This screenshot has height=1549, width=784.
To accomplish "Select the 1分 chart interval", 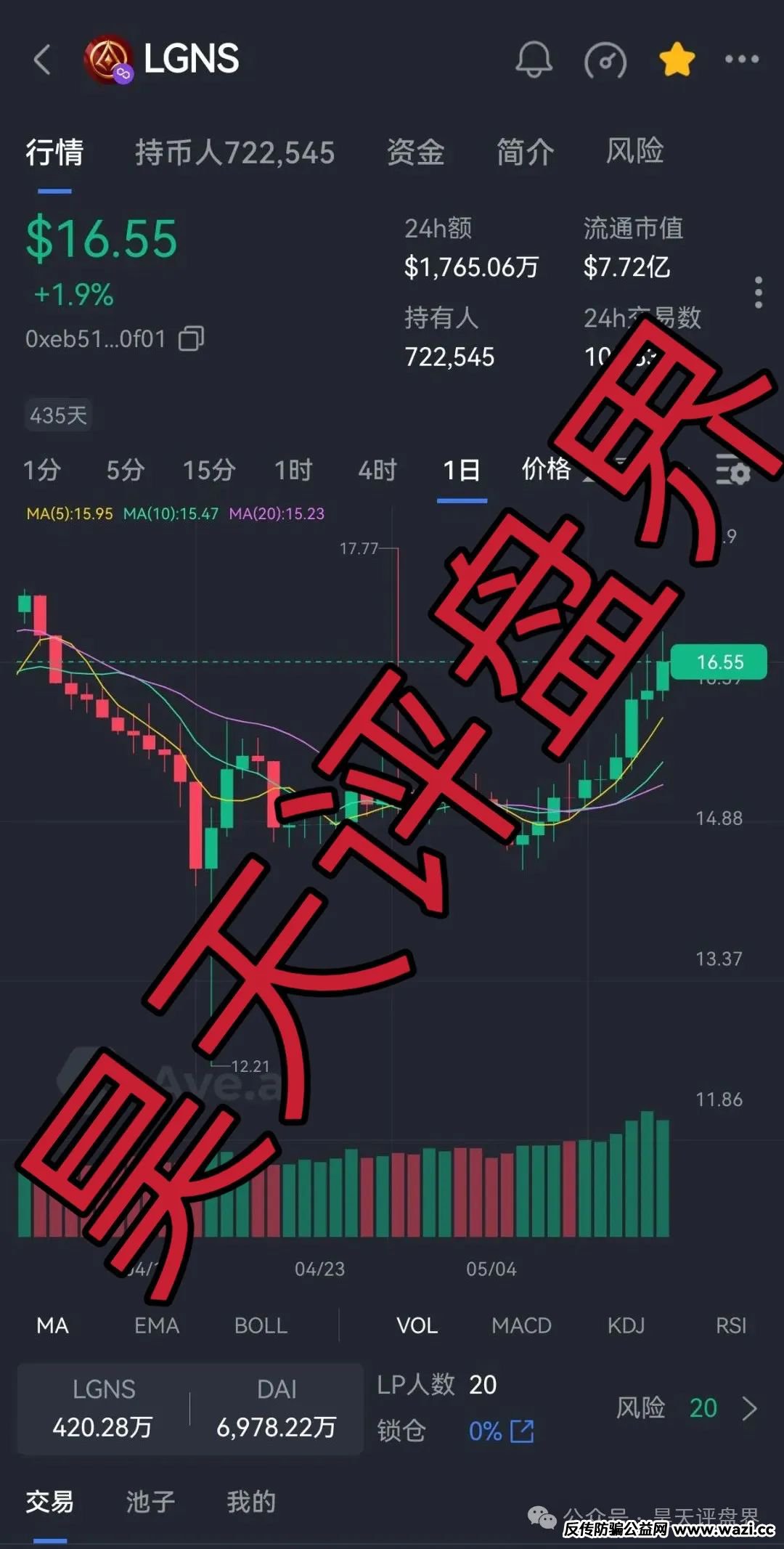I will 41,471.
